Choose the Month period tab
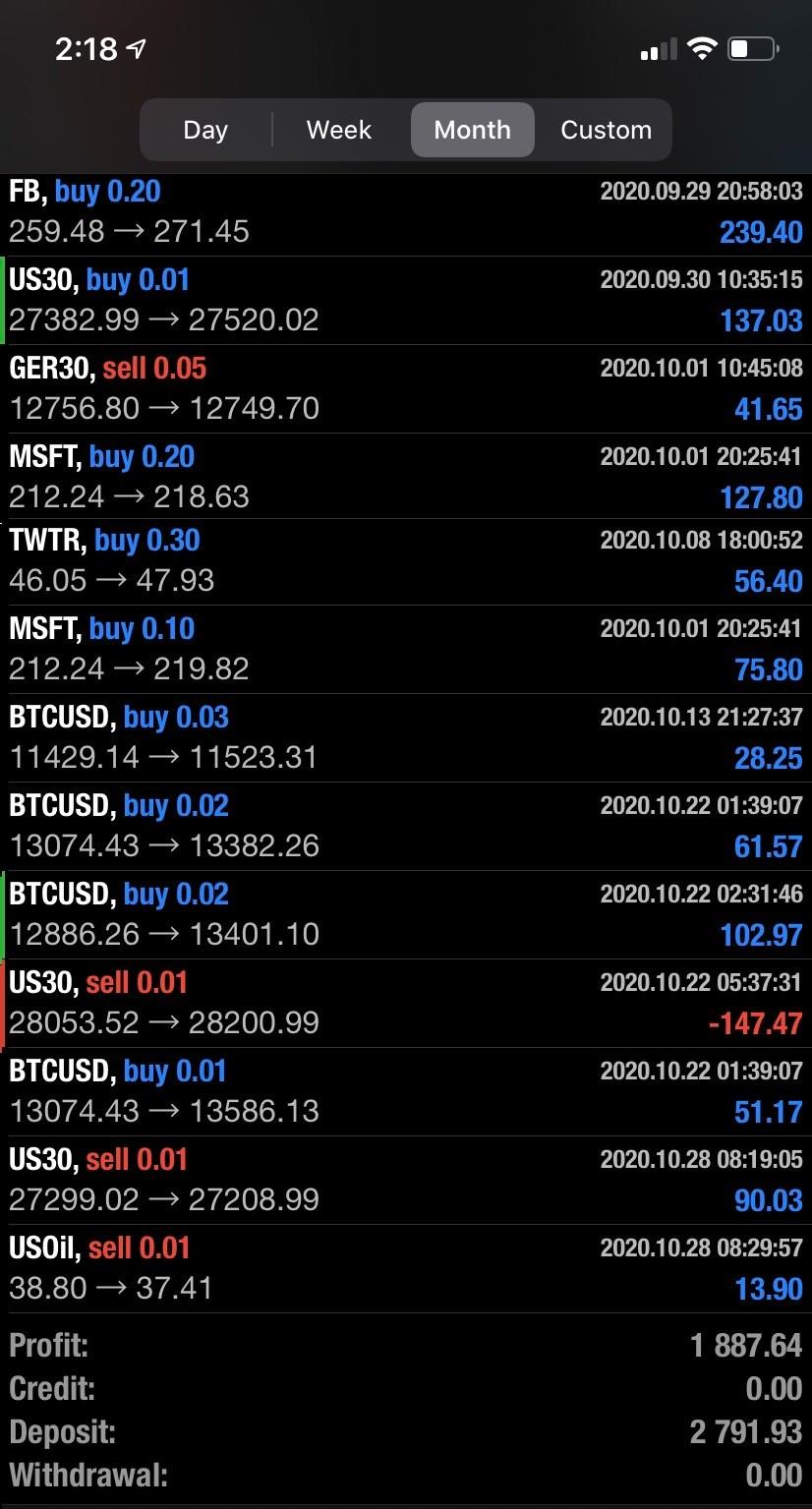 pos(472,130)
